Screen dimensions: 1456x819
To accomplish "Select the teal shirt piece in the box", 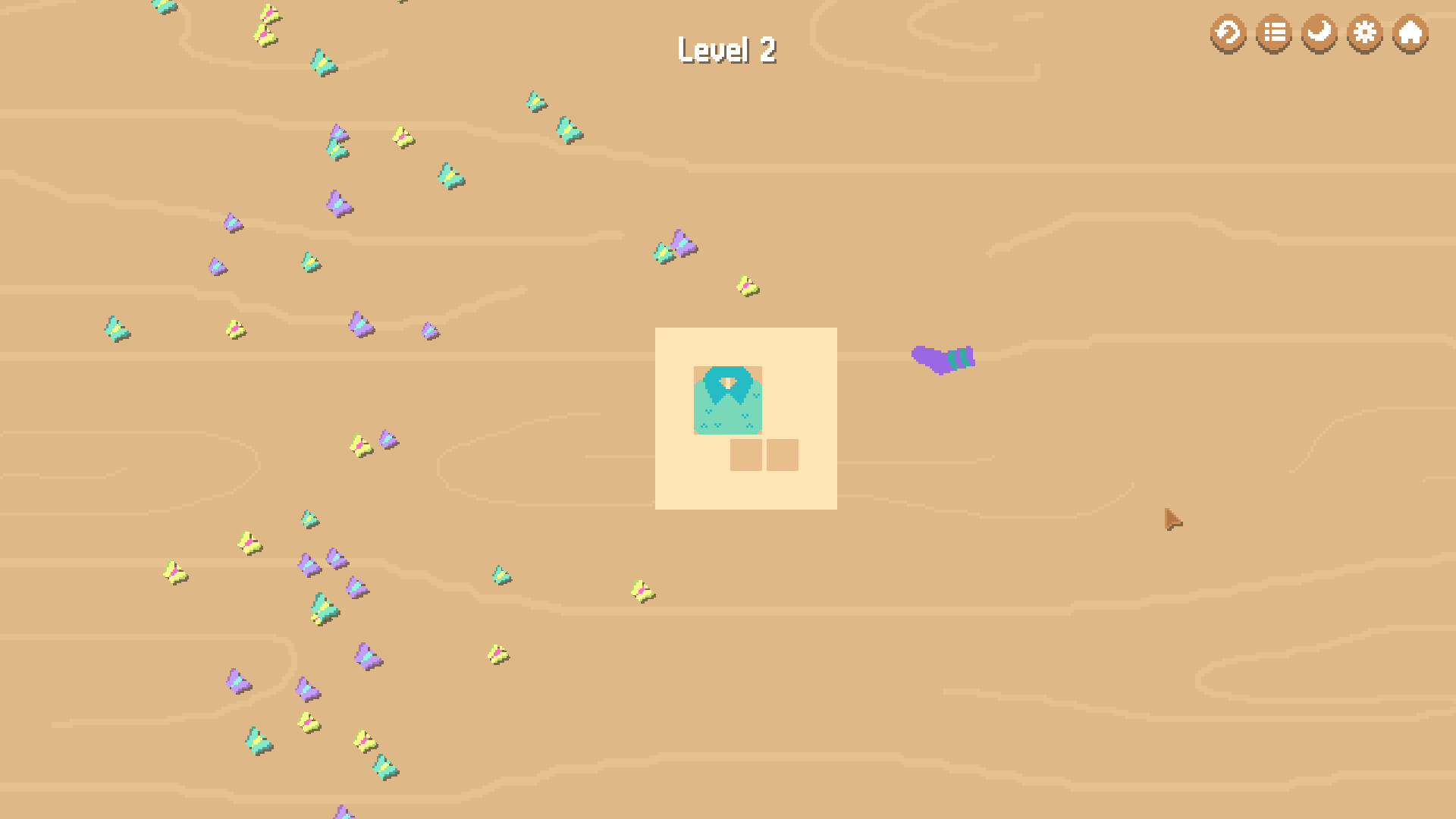I will click(727, 401).
